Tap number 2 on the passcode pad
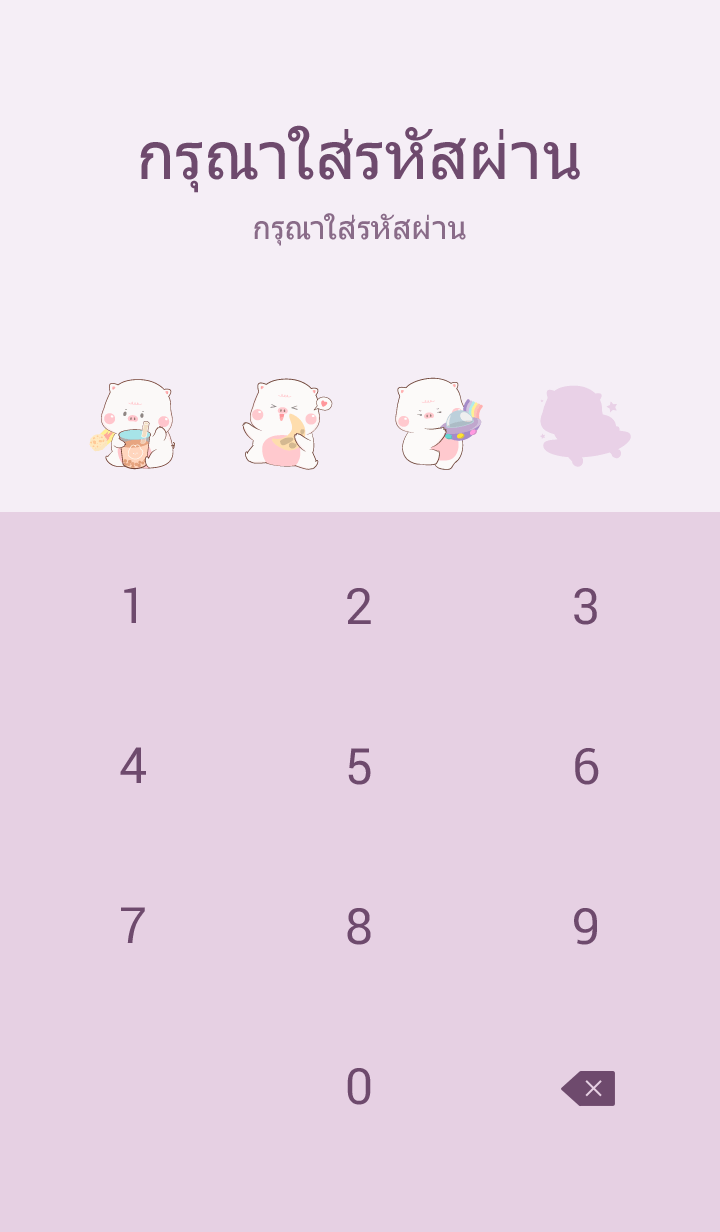Viewport: 720px width, 1232px height. 359,607
